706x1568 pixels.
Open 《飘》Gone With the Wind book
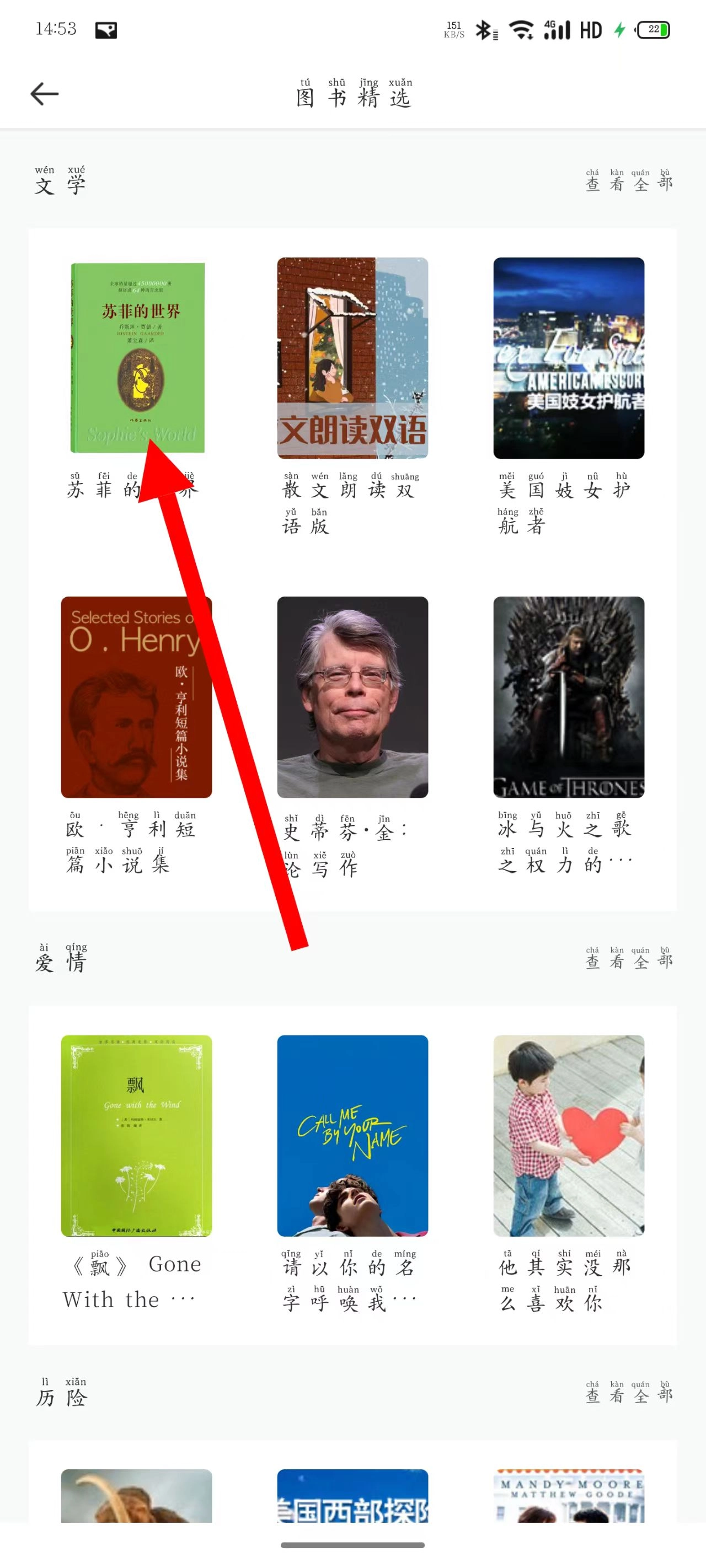pyautogui.click(x=136, y=1135)
